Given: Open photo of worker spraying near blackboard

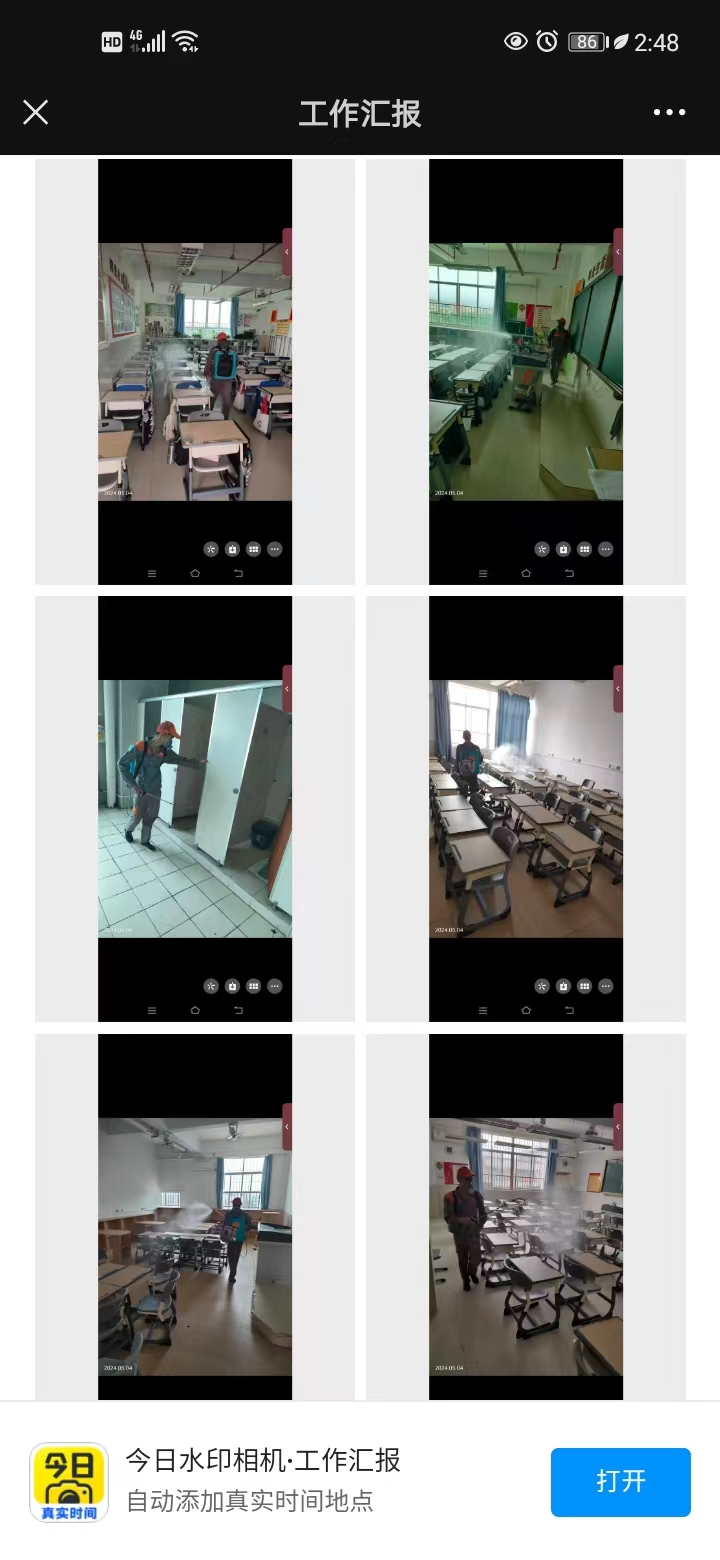Looking at the screenshot, I should click(x=526, y=371).
